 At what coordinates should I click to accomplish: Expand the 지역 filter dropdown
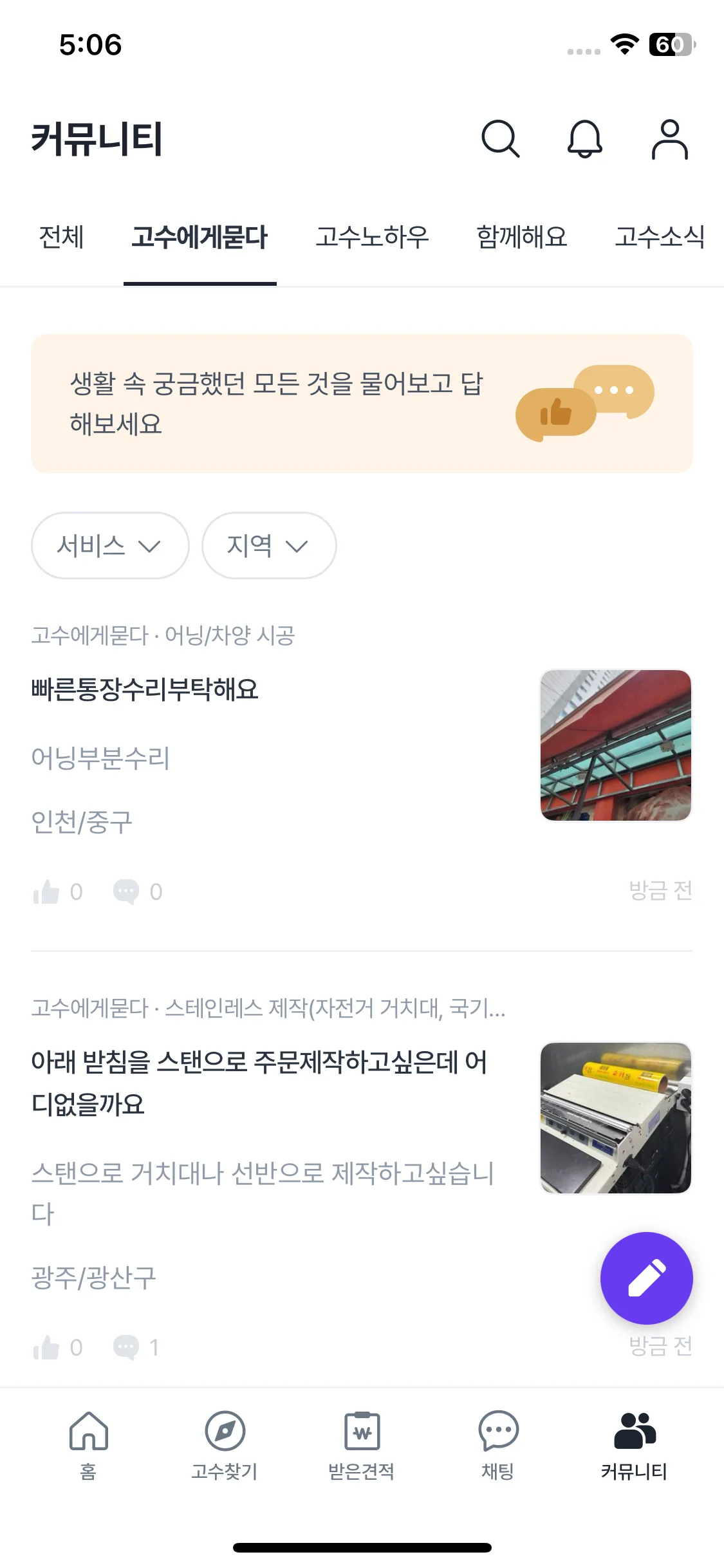(268, 545)
